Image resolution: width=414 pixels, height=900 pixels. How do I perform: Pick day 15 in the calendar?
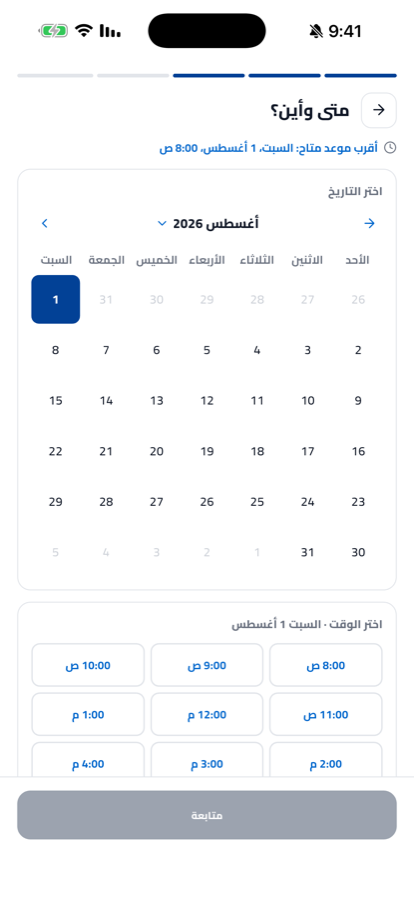click(56, 401)
